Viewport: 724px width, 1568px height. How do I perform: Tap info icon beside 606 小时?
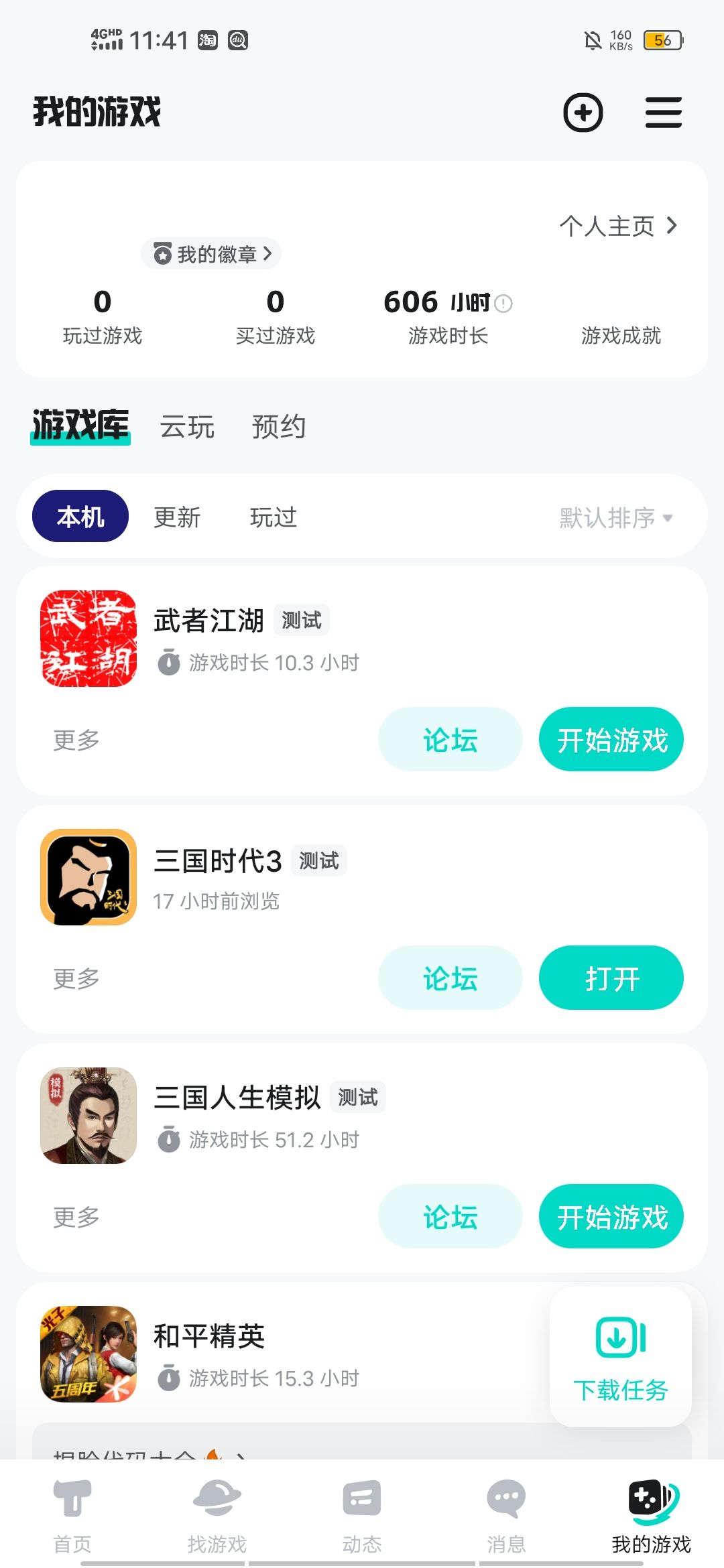[503, 304]
